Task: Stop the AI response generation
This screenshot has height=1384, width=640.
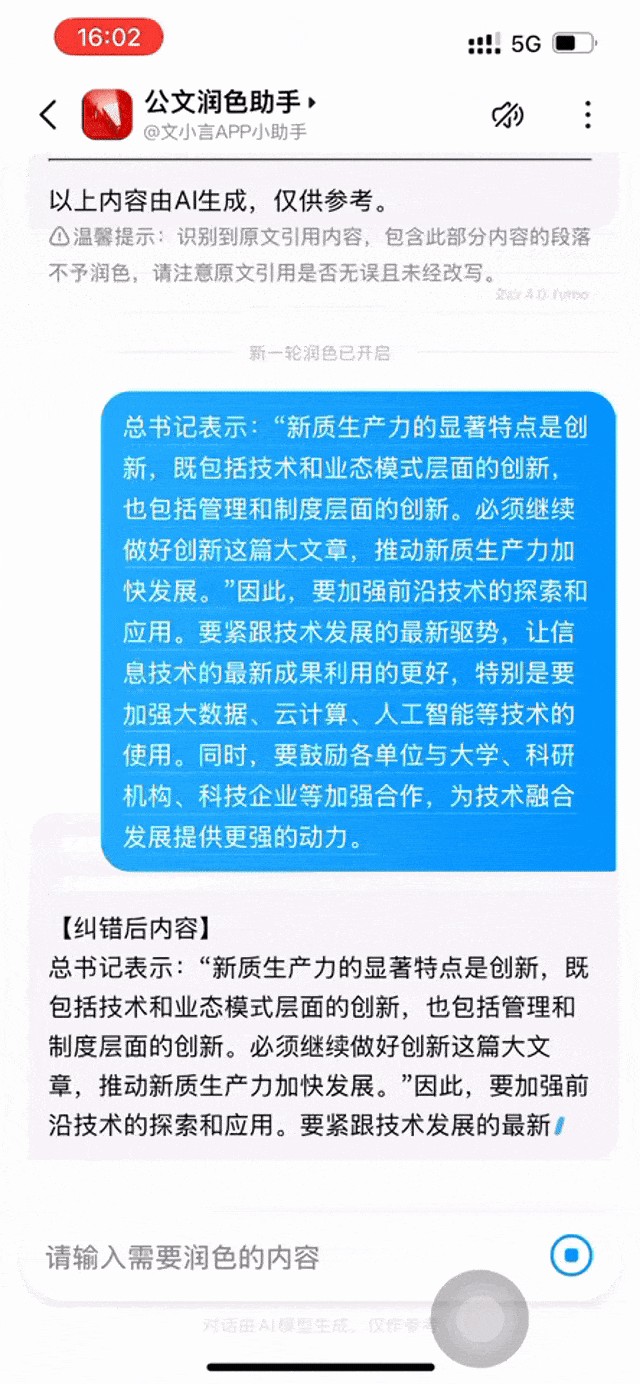Action: point(571,1255)
